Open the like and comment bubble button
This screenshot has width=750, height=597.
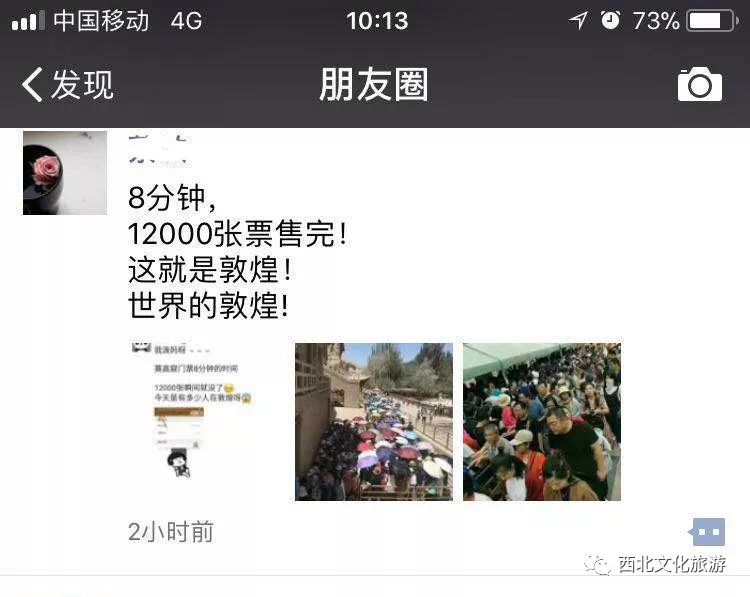tap(707, 531)
